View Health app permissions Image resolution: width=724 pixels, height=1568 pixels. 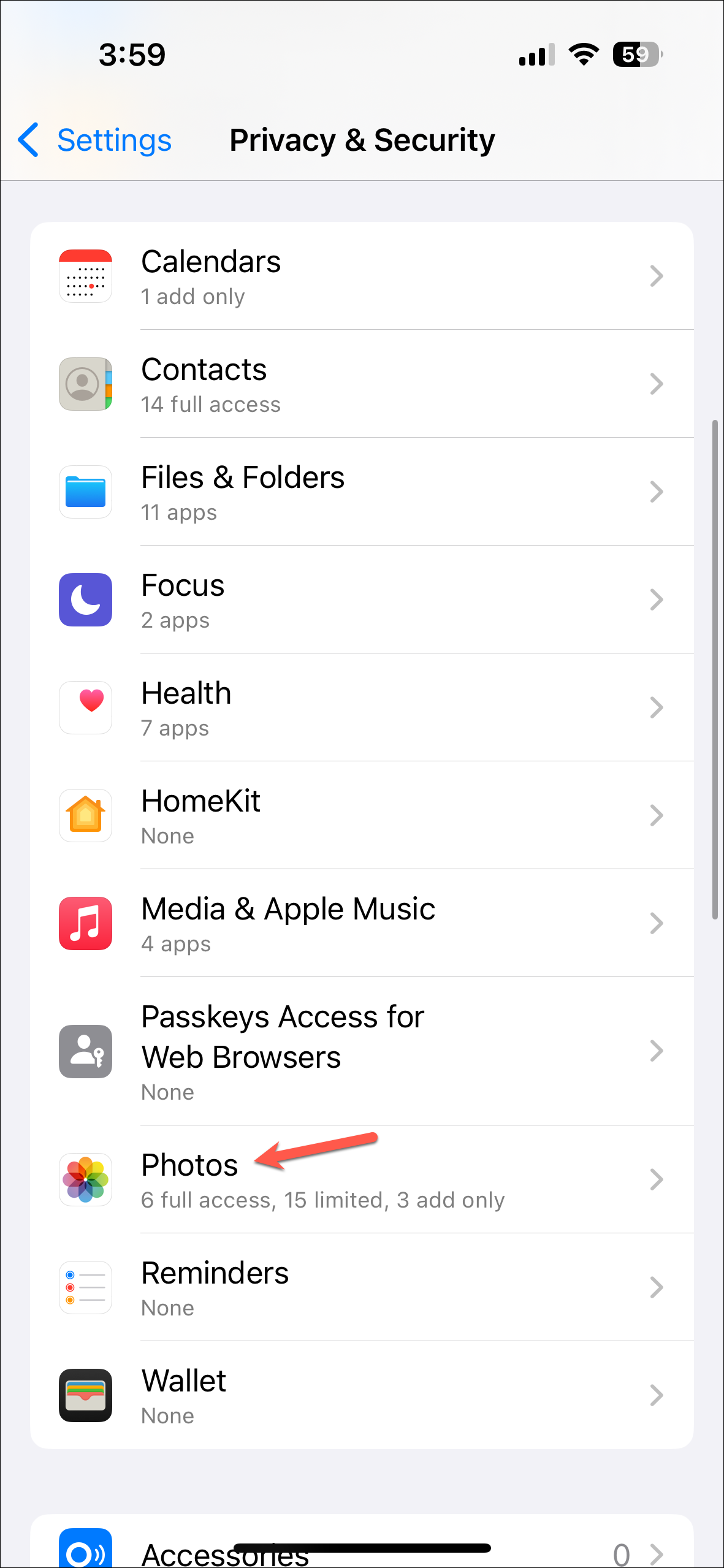(362, 708)
